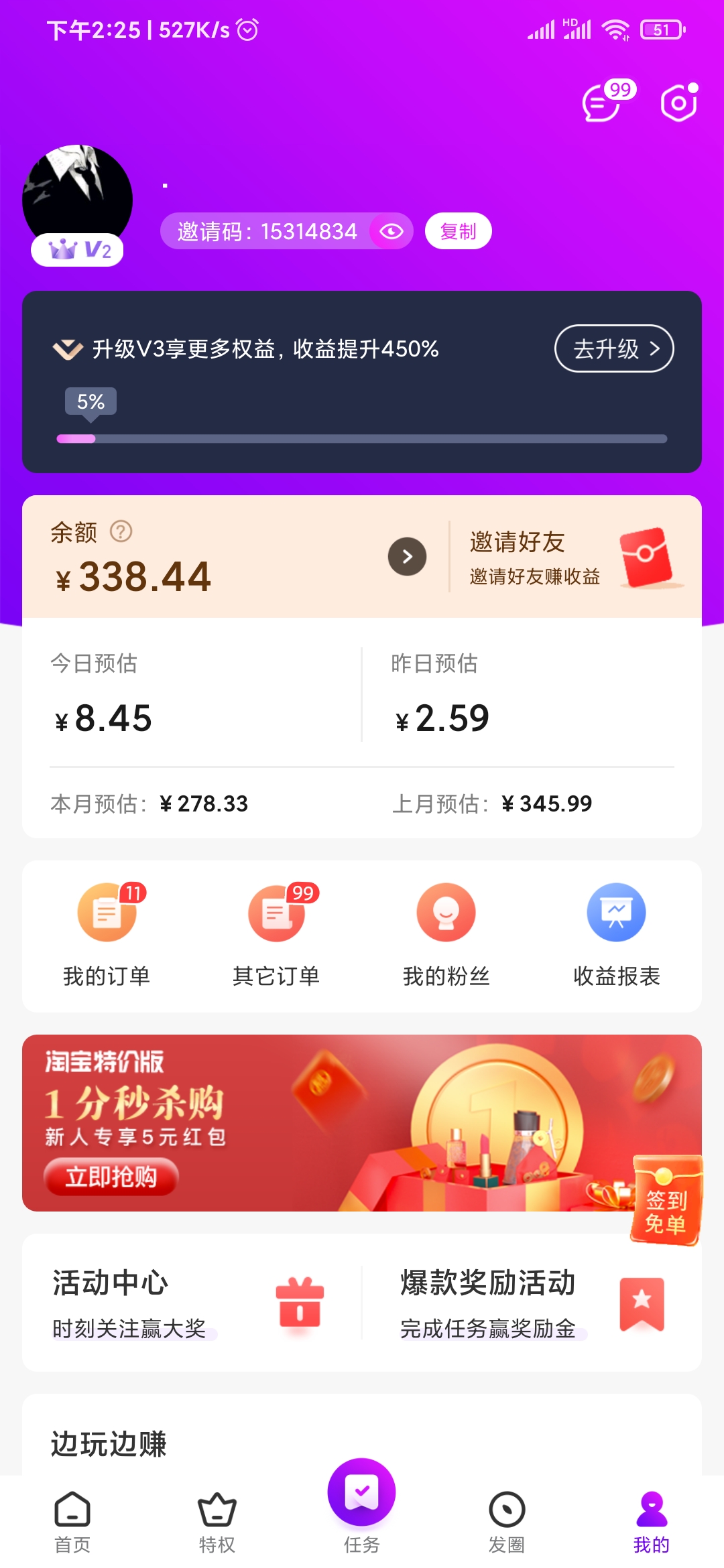Tap the 立即抢购 button on the banner

(111, 1179)
